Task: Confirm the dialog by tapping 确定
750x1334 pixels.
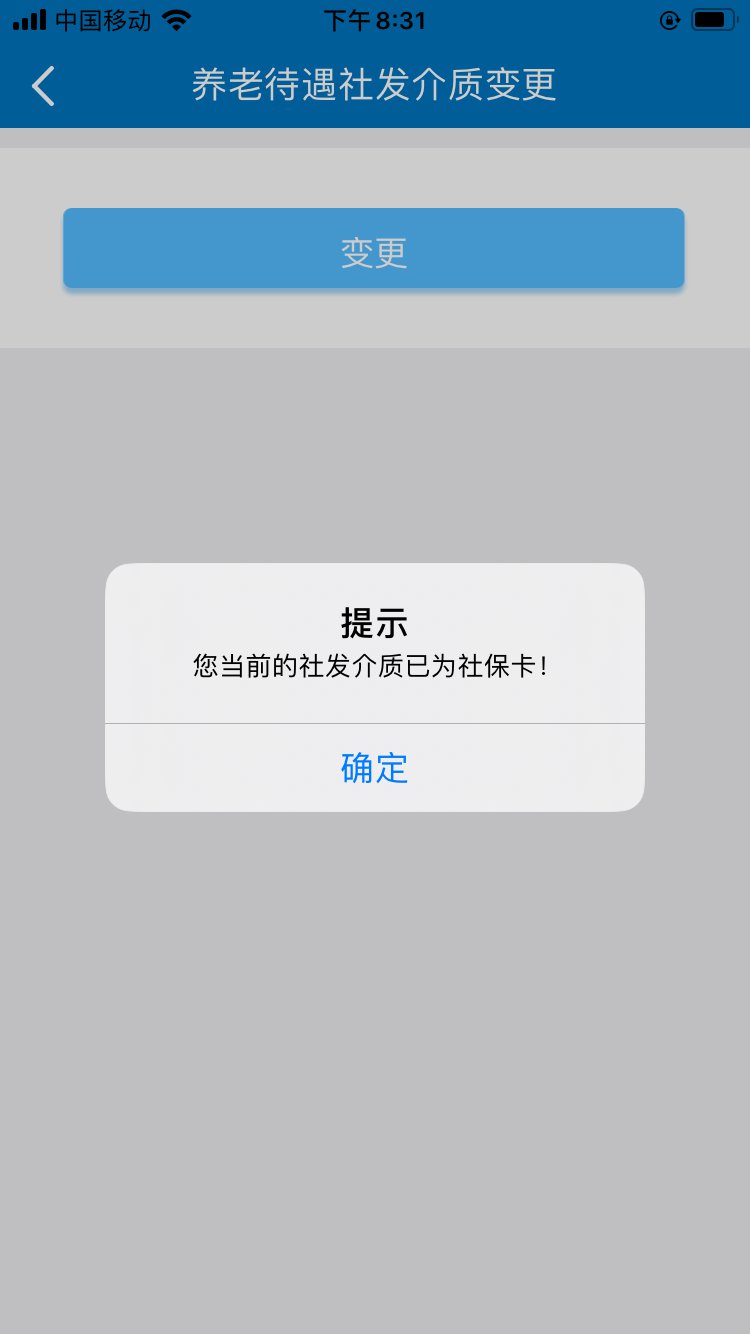Action: [374, 768]
